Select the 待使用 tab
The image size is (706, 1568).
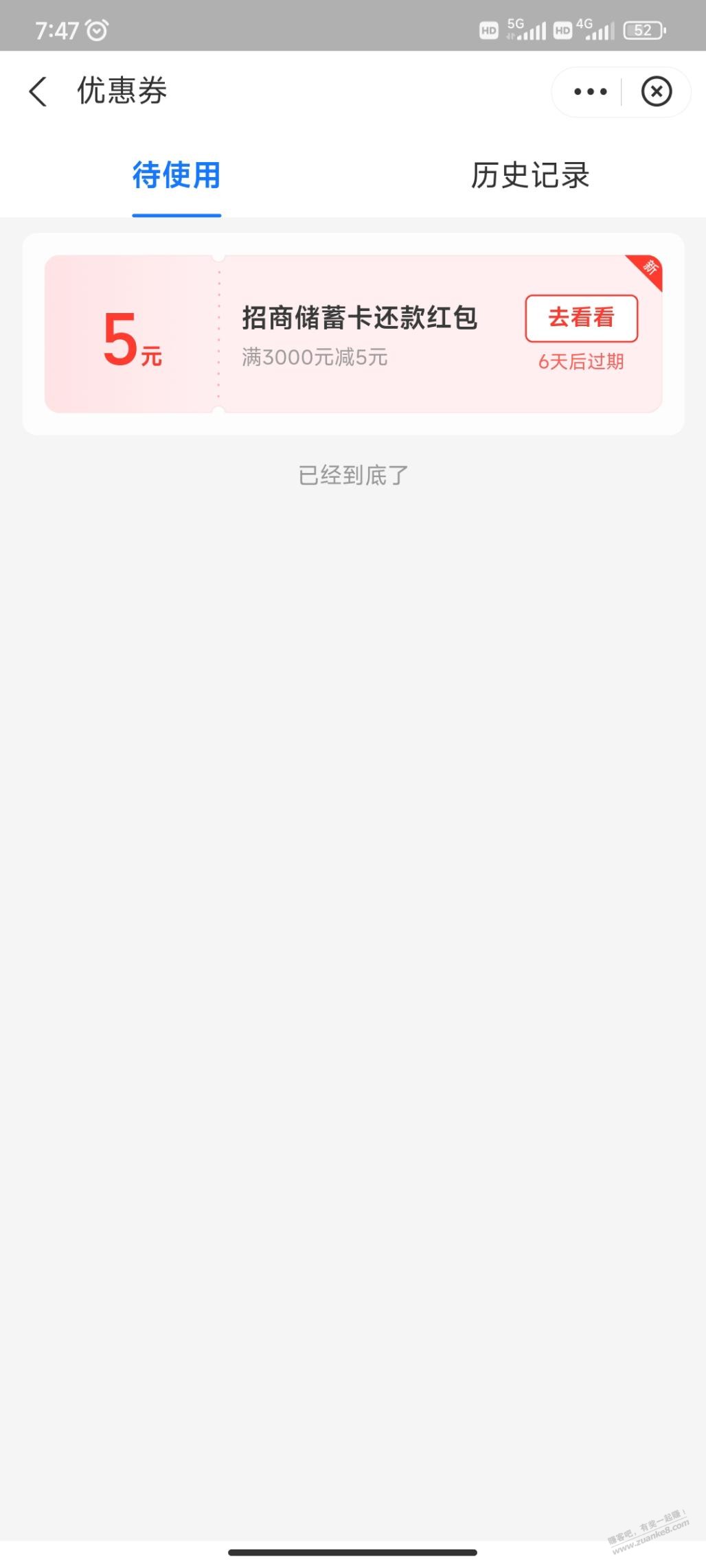[x=176, y=176]
